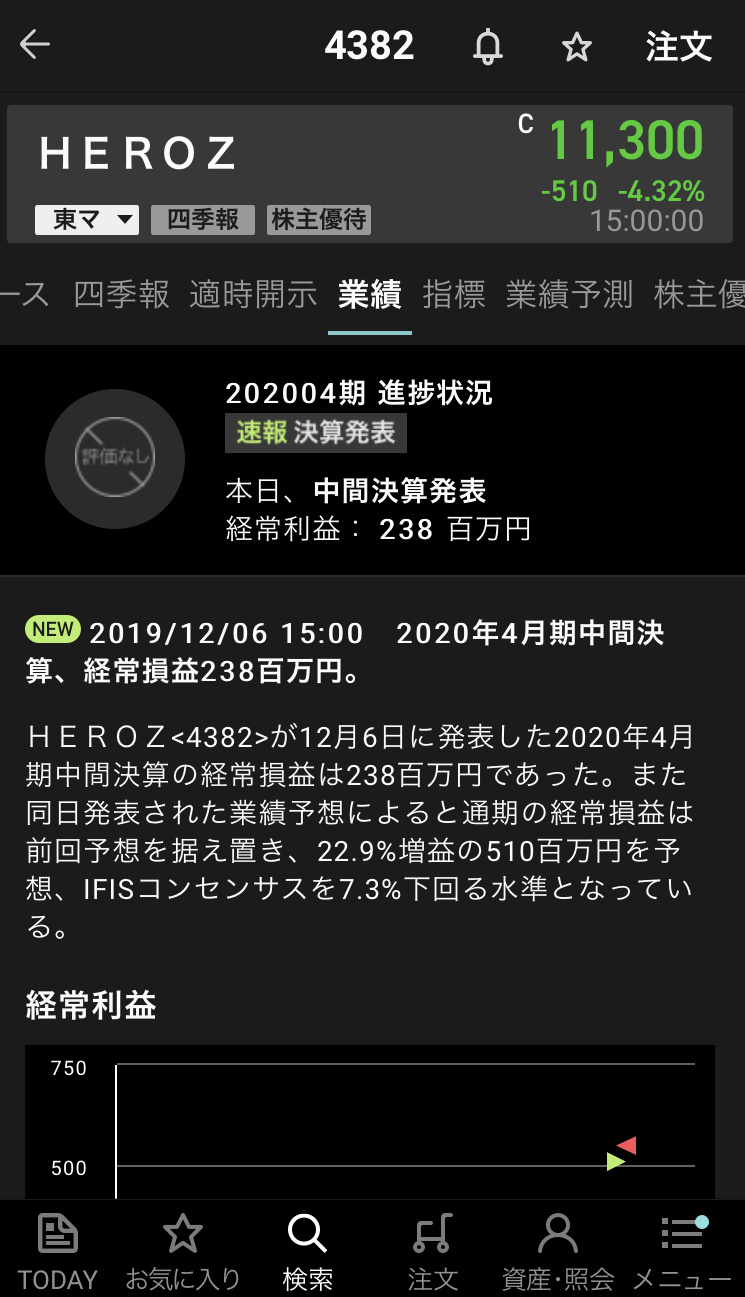Open メニュー in the bottom navigation
745x1297 pixels.
pos(682,1250)
